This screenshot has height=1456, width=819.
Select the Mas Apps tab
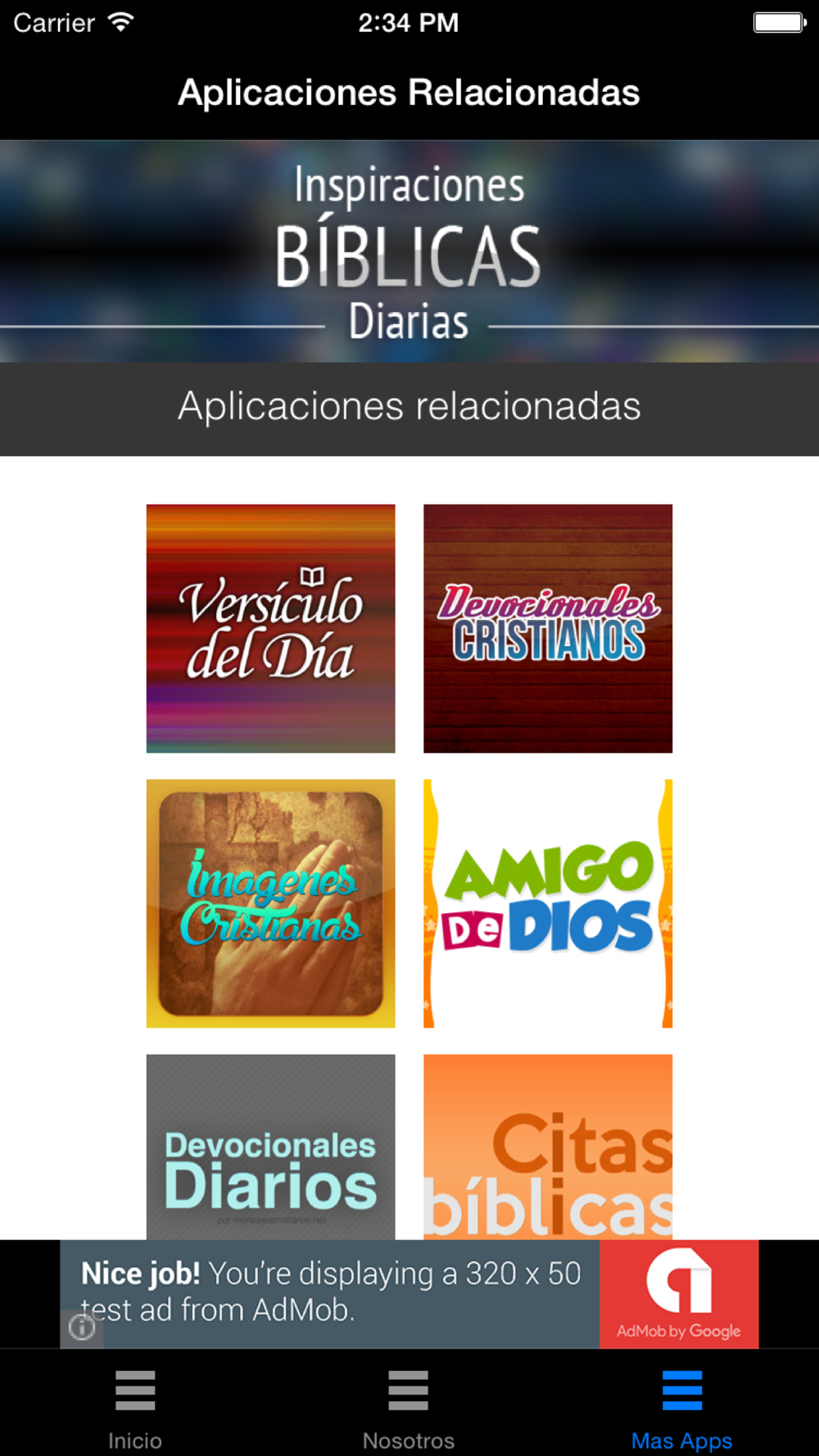(681, 1405)
